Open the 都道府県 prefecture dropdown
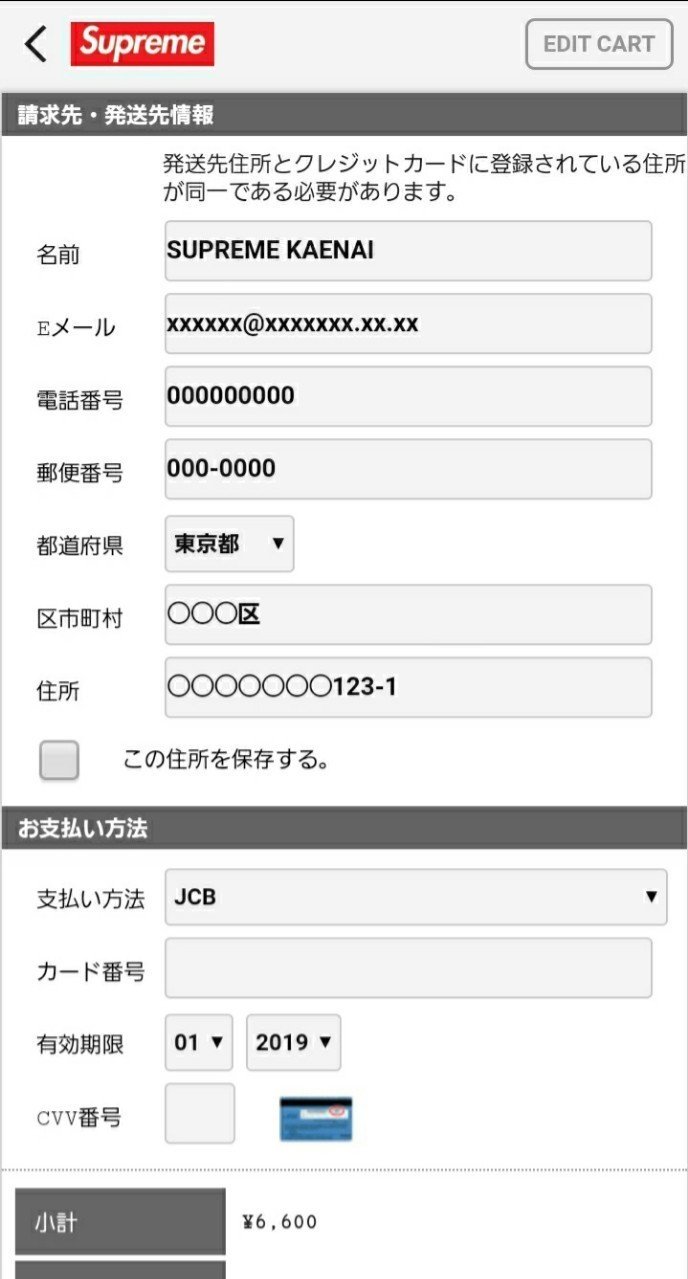Viewport: 688px width, 1279px height. (229, 544)
